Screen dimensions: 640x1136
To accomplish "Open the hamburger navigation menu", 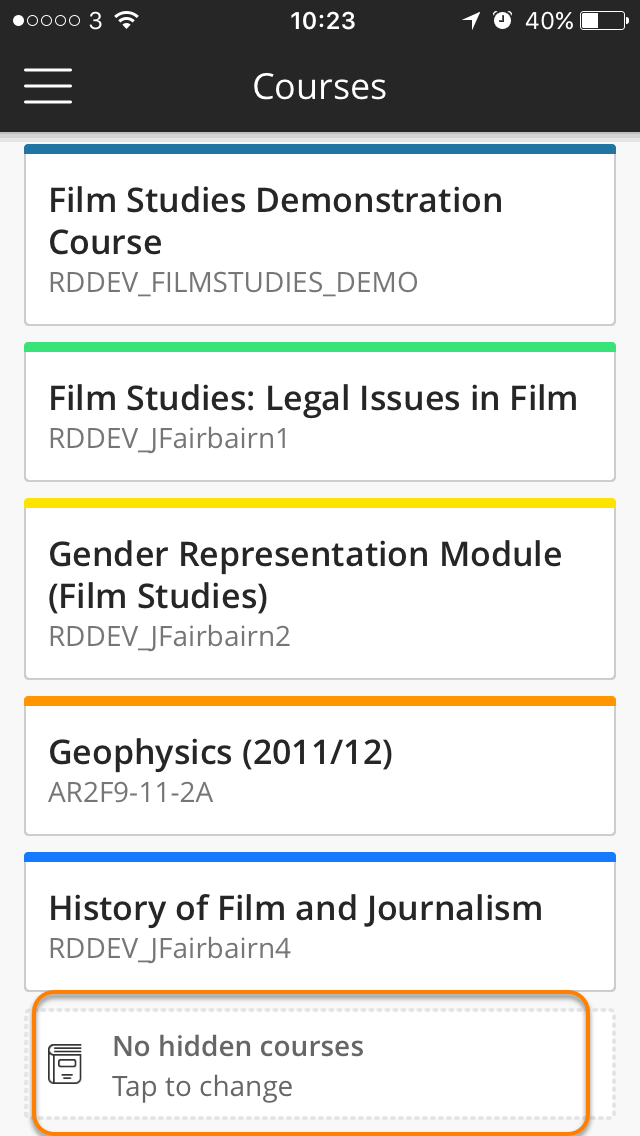I will coord(48,86).
